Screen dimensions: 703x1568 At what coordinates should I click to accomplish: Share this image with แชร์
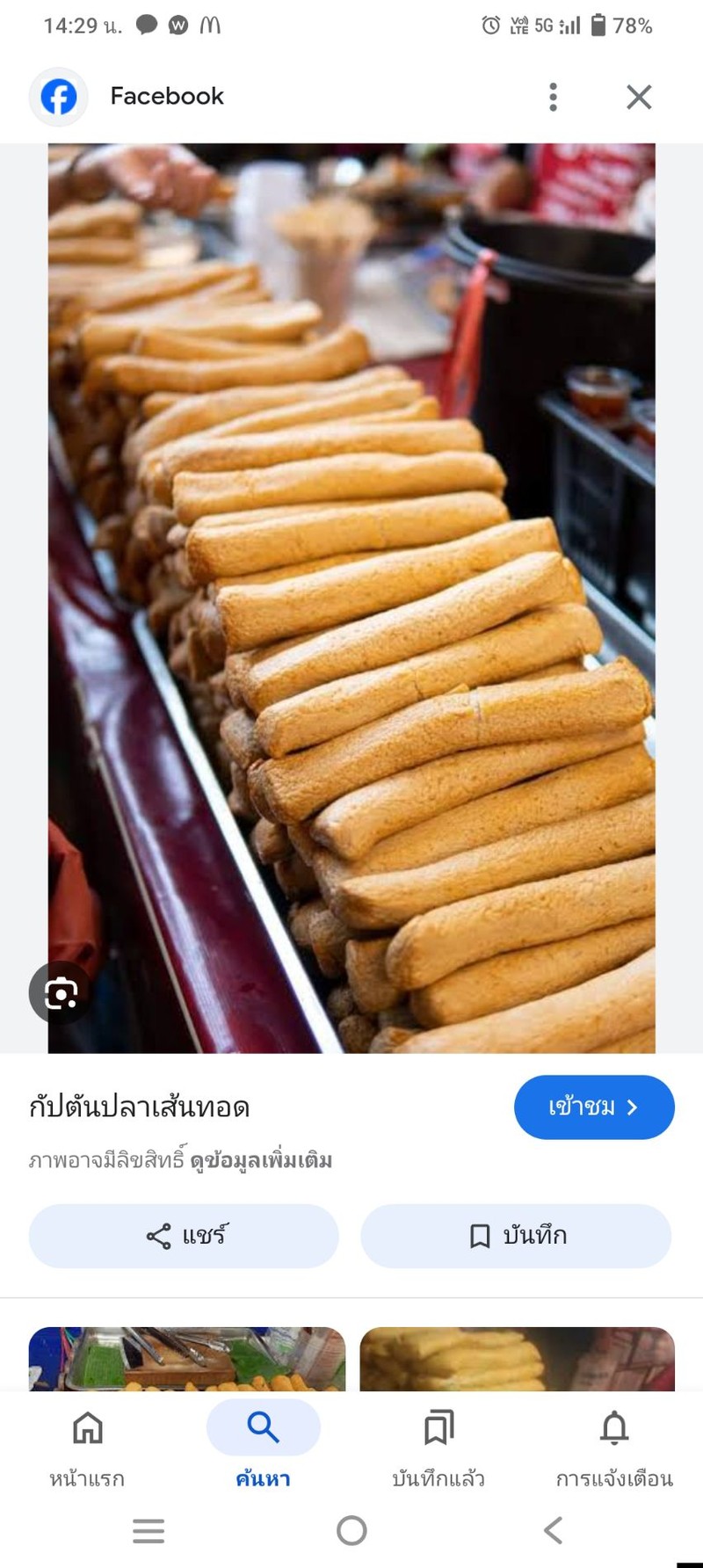click(184, 1236)
